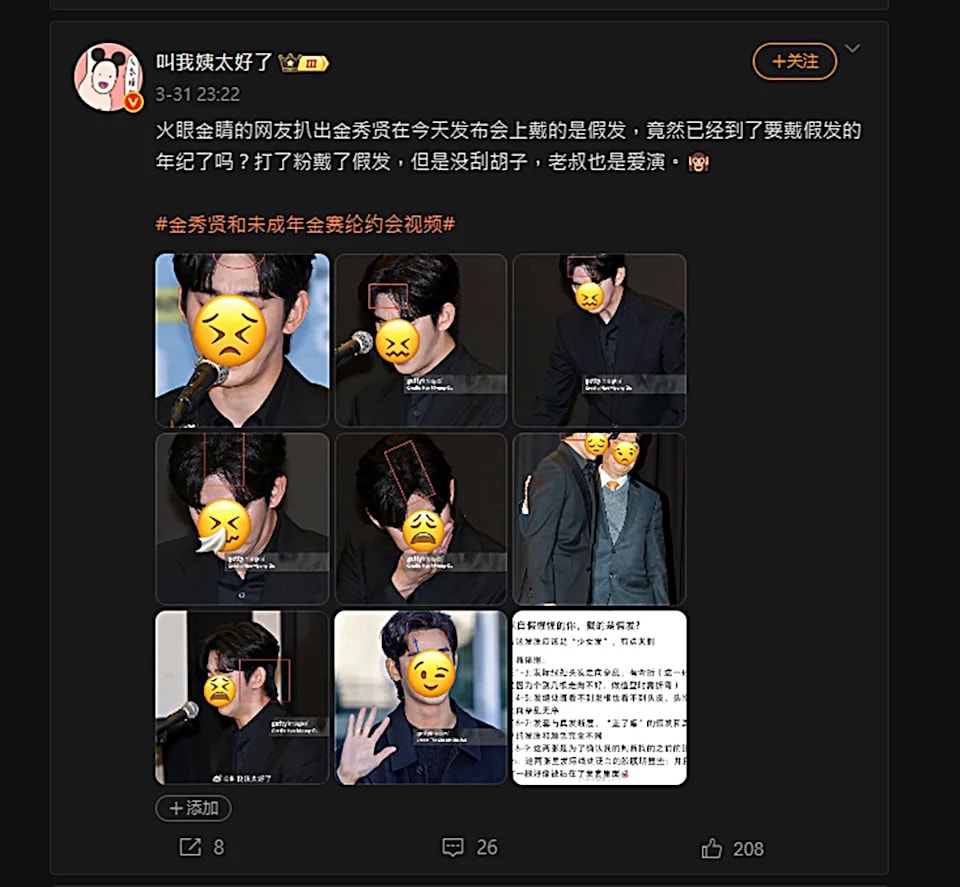960x887 pixels.
Task: Expand the post options chevron
Action: click(852, 48)
